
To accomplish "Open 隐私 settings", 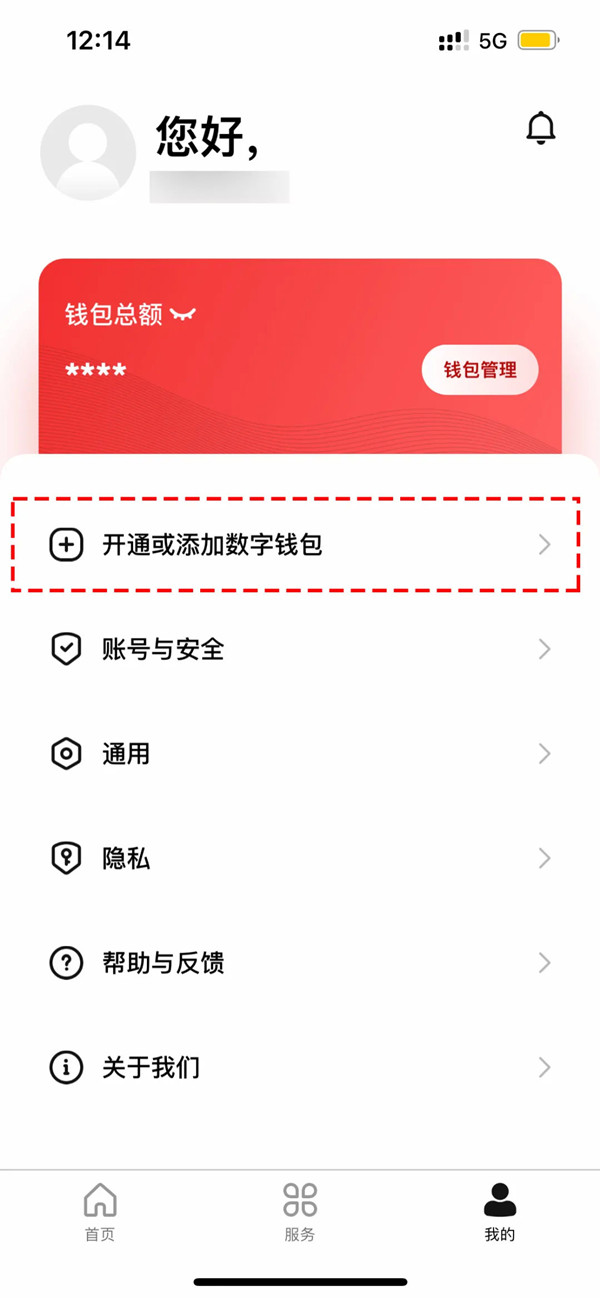I will [300, 858].
